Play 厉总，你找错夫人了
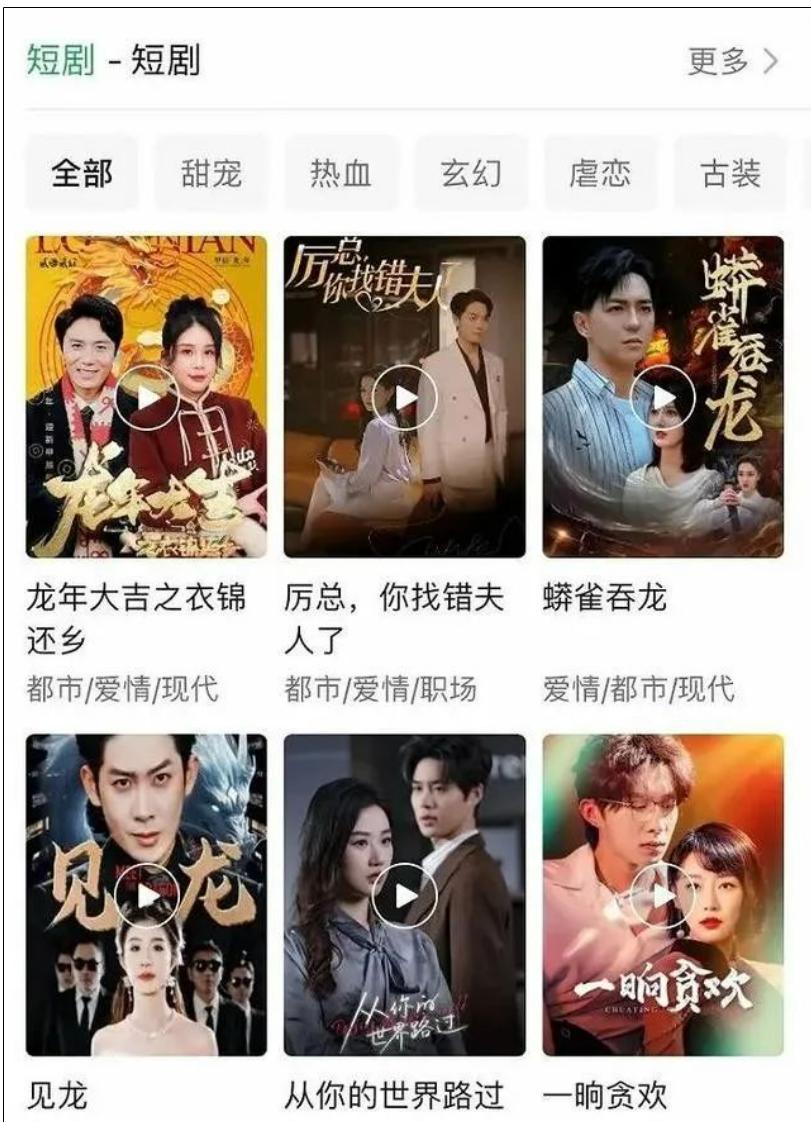Image resolution: width=811 pixels, height=1122 pixels. click(404, 397)
